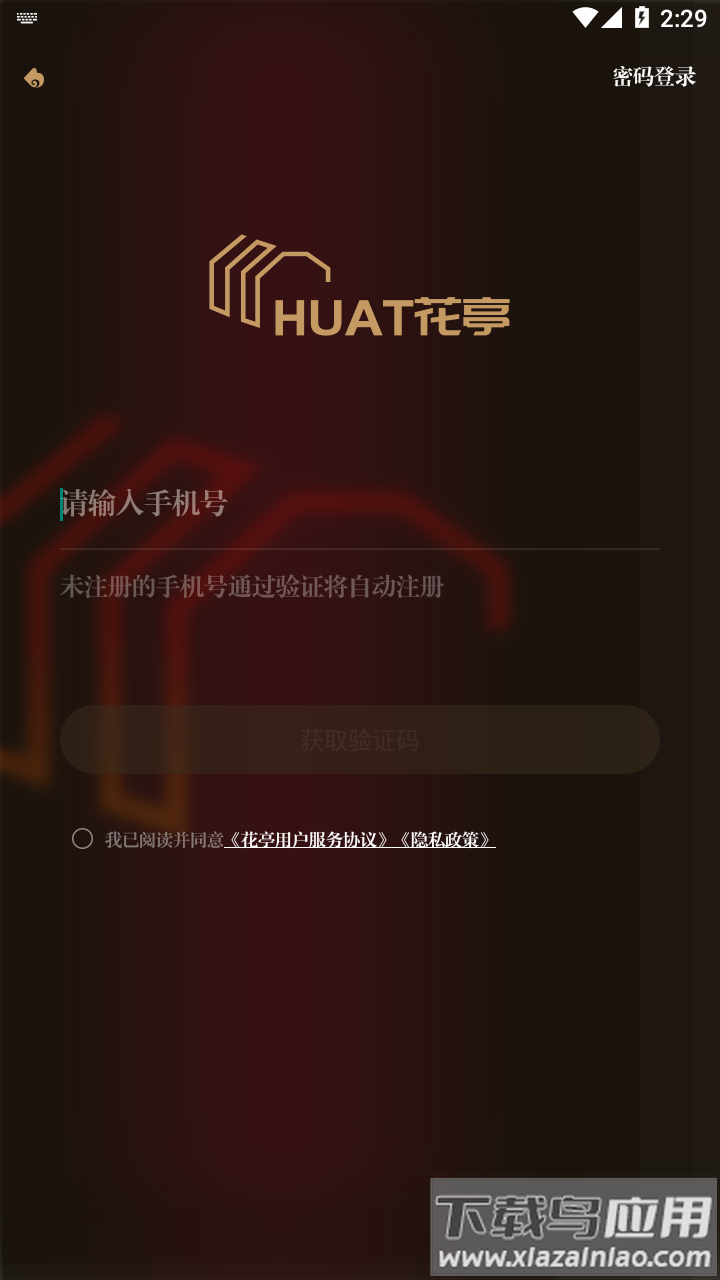720x1280 pixels.
Task: Focus the 请输入手机号 phone number field
Action: [358, 504]
